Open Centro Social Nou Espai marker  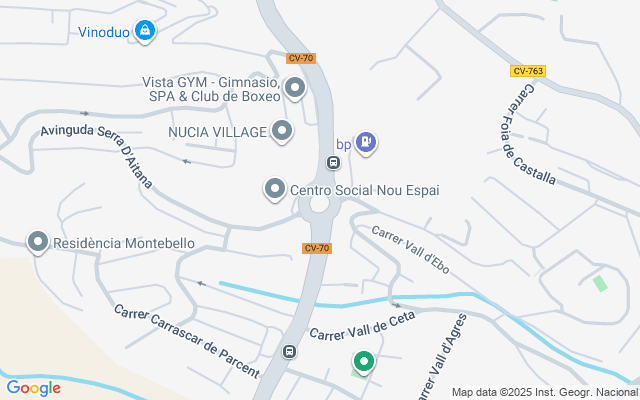point(274,188)
